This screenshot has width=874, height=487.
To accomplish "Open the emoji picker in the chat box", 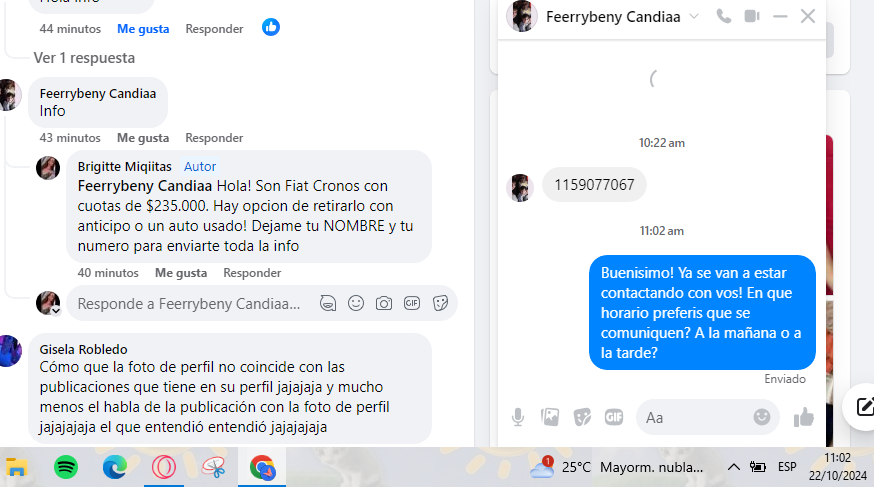I will tap(762, 417).
